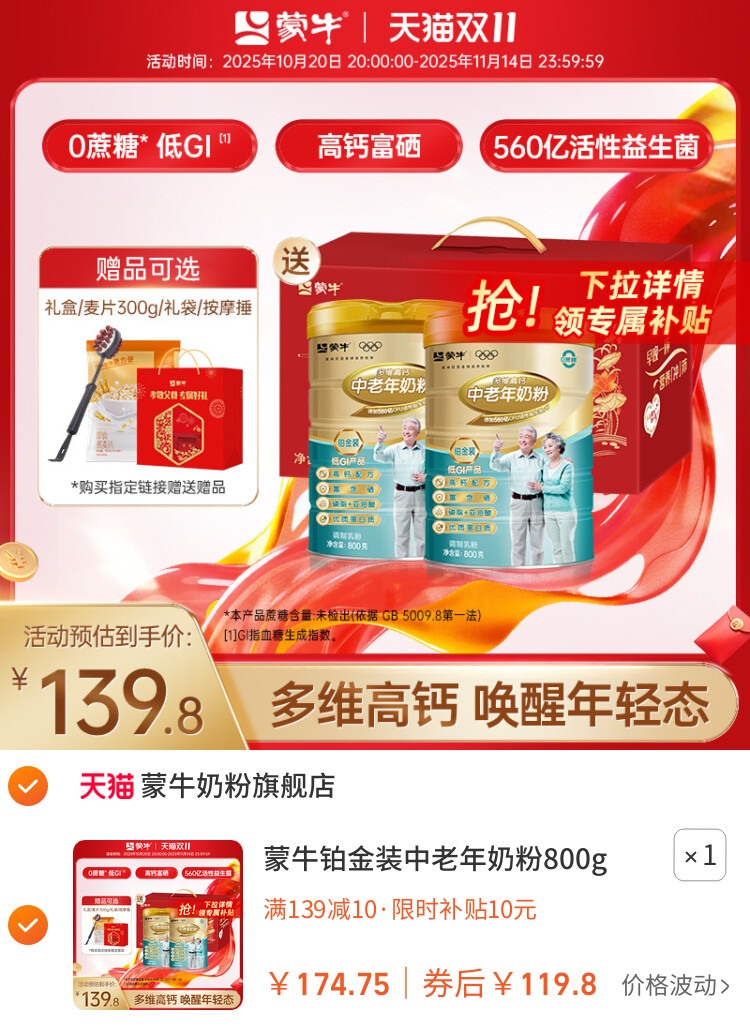Toggle the checkbox for 蒙牛奶粉旗舰店 store
Viewport: 750px width, 1030px height.
[x=28, y=787]
